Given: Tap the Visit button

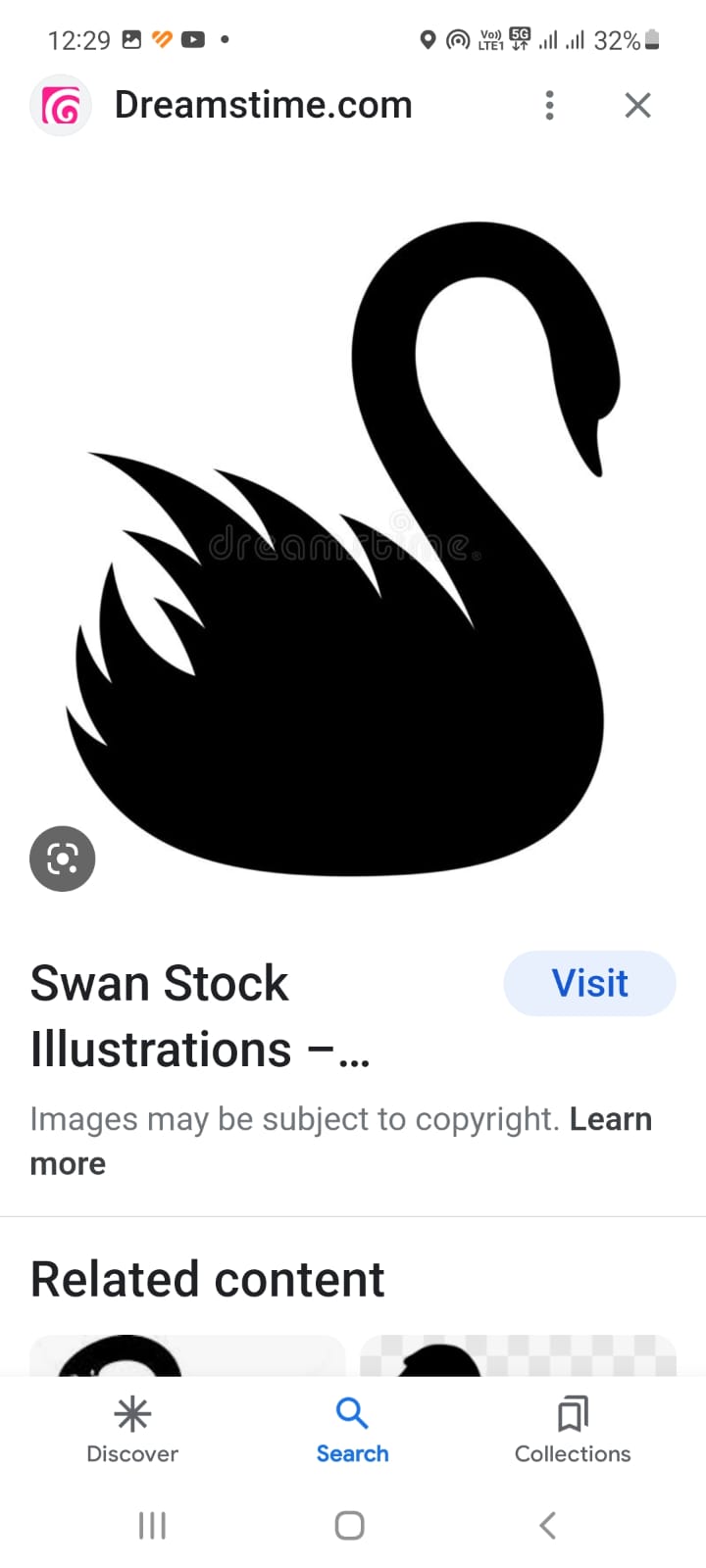Looking at the screenshot, I should pos(589,983).
